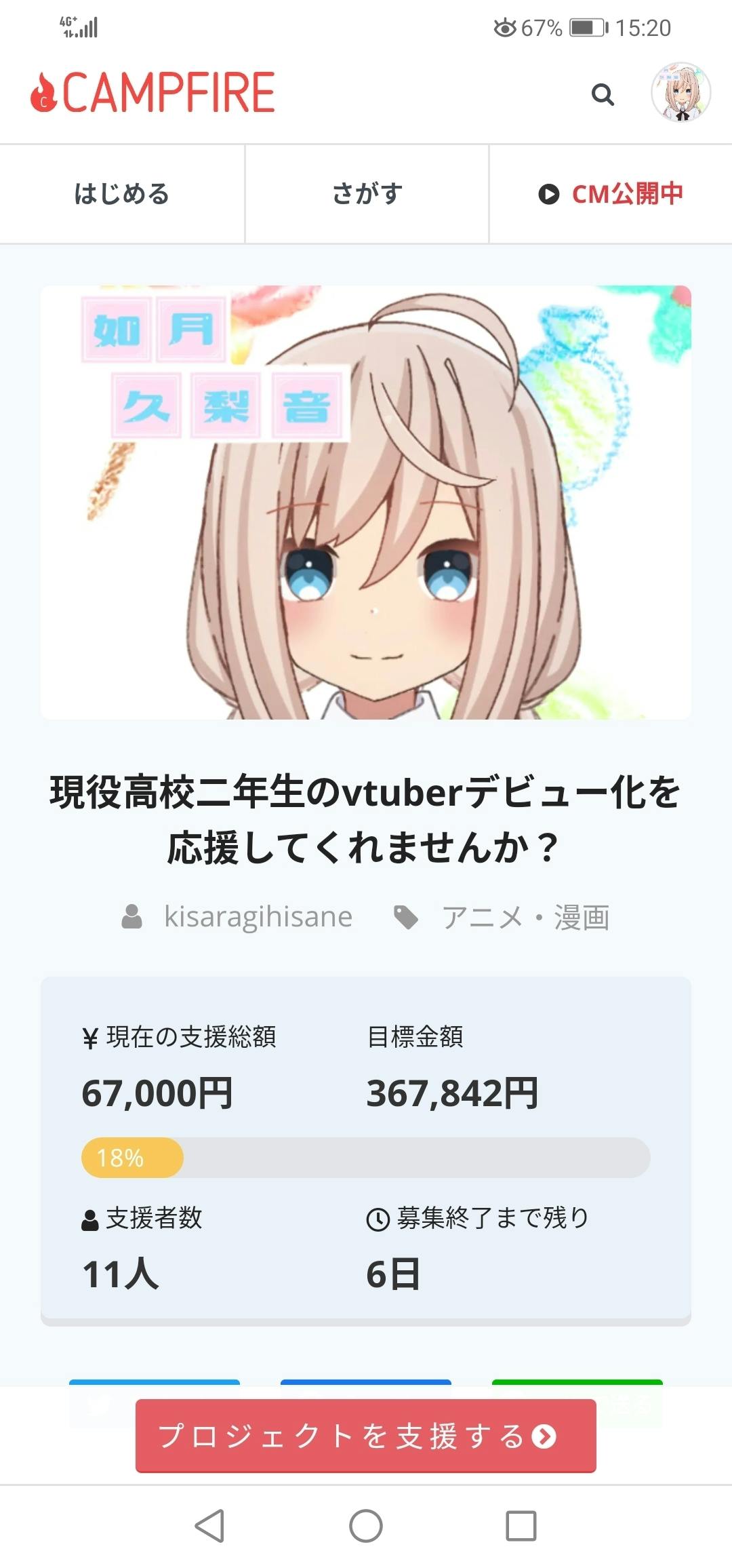This screenshot has height=1568, width=732.
Task: View project owner kisaragihisane's profile
Action: (x=258, y=917)
